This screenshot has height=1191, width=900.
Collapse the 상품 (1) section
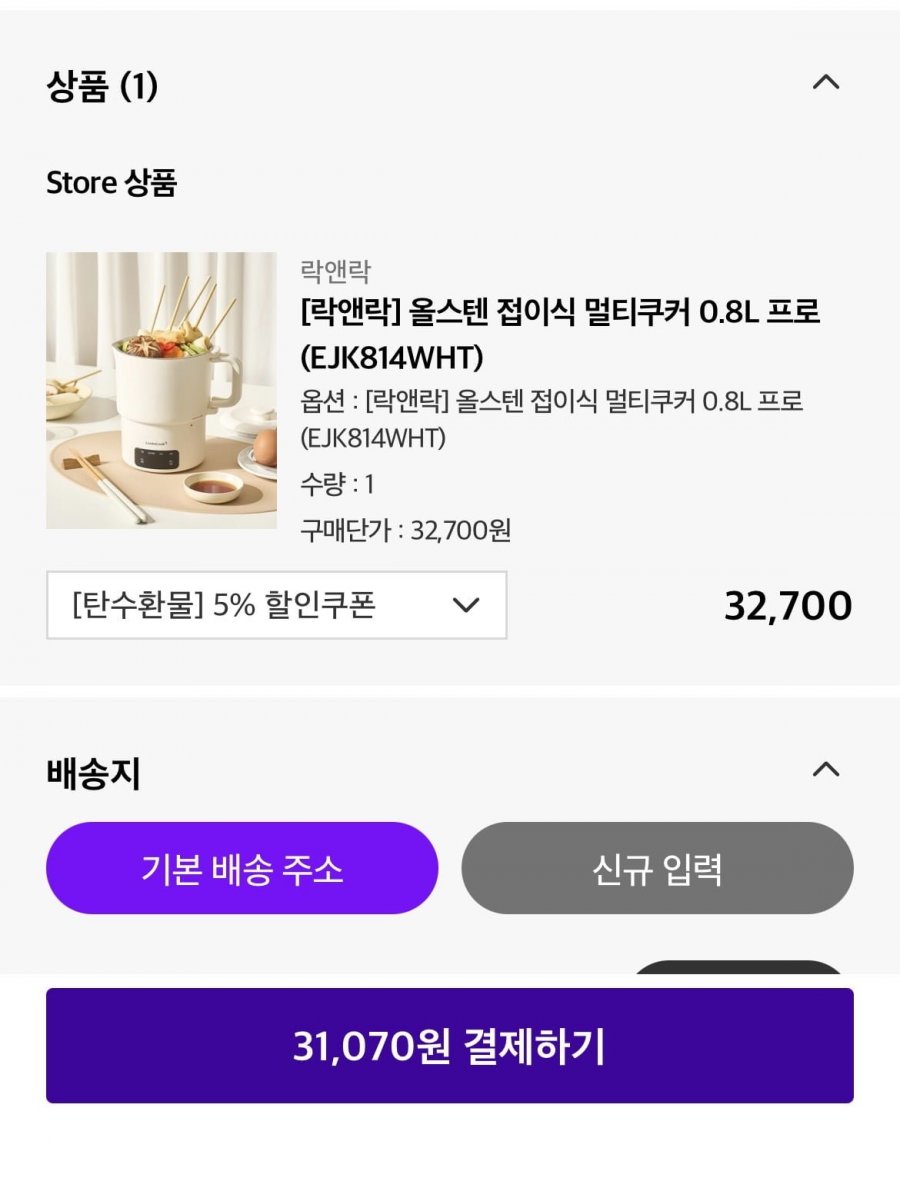pyautogui.click(x=825, y=83)
